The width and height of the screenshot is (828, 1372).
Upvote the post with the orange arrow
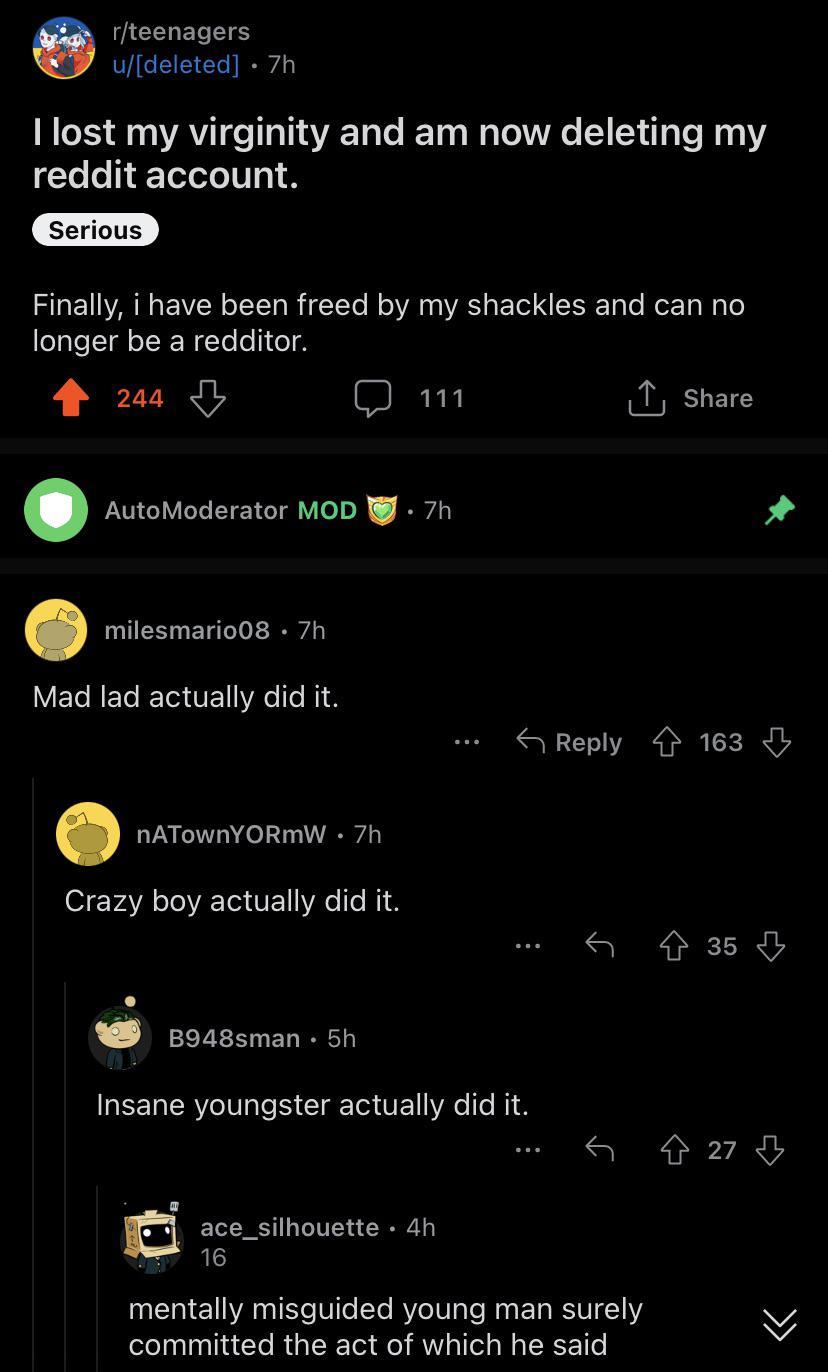pos(69,398)
